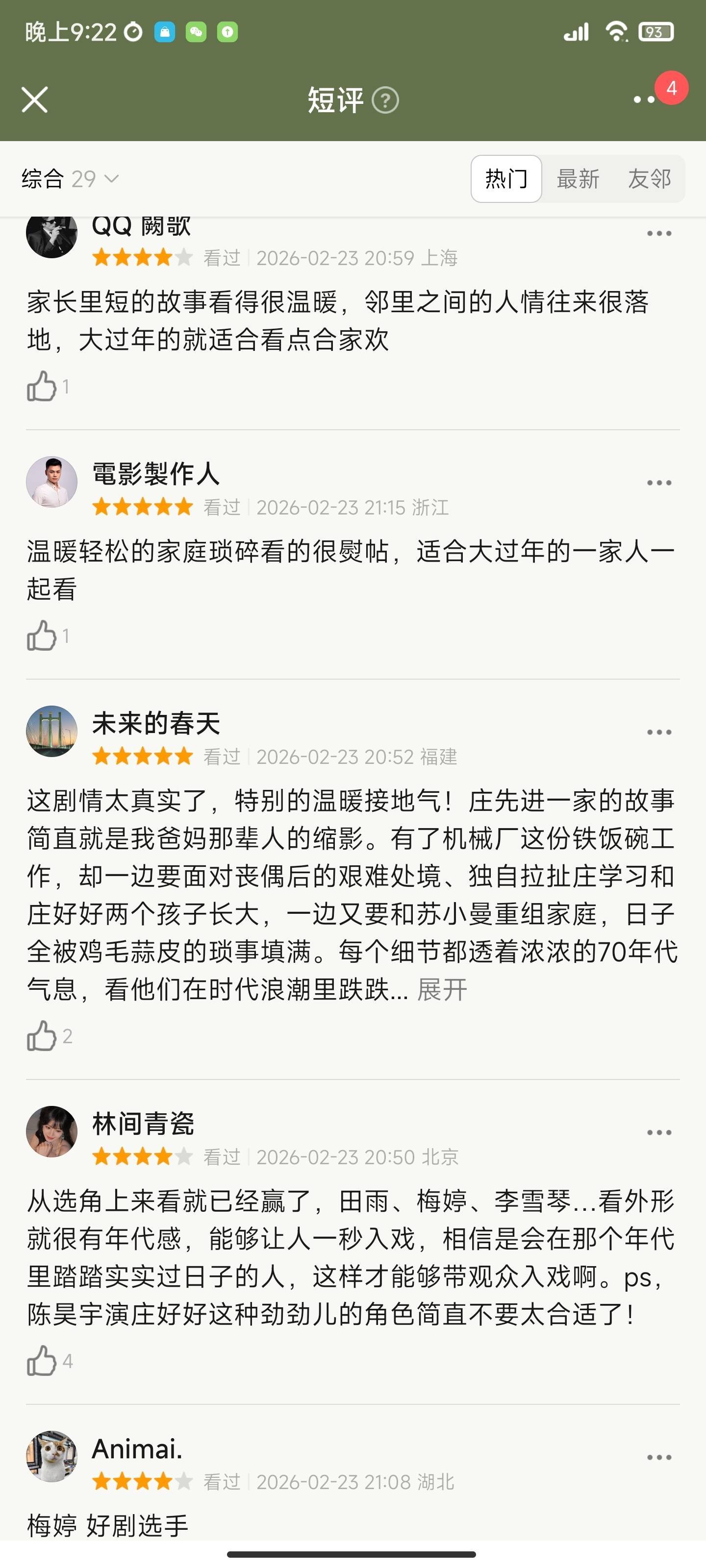Screen dimensions: 706x1568
Task: View 電影製作人's profile avatar
Action: (52, 482)
